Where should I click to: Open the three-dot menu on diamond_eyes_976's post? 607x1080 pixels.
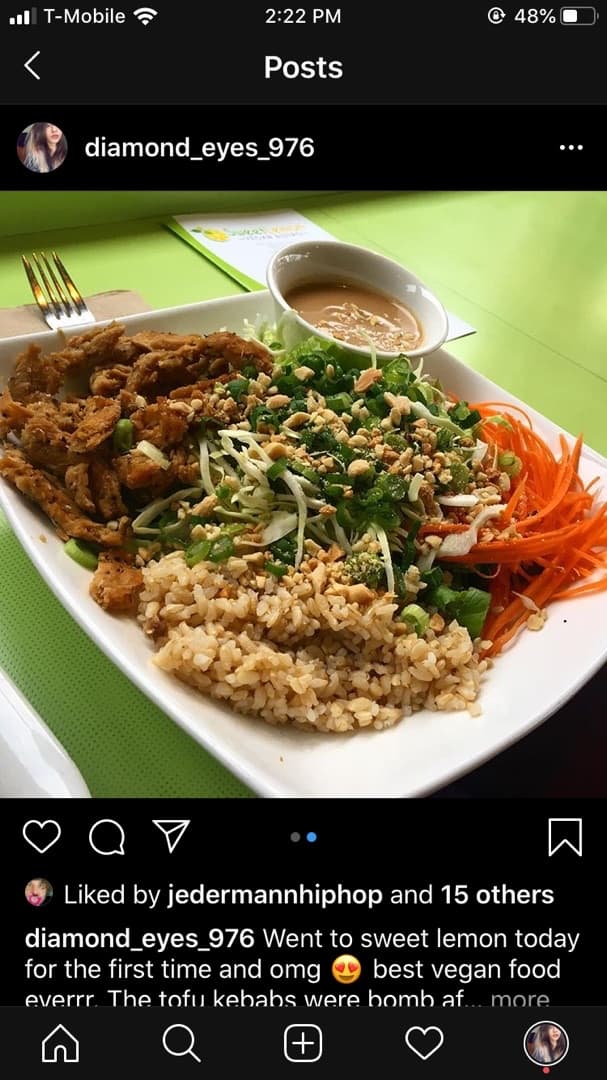tap(571, 148)
